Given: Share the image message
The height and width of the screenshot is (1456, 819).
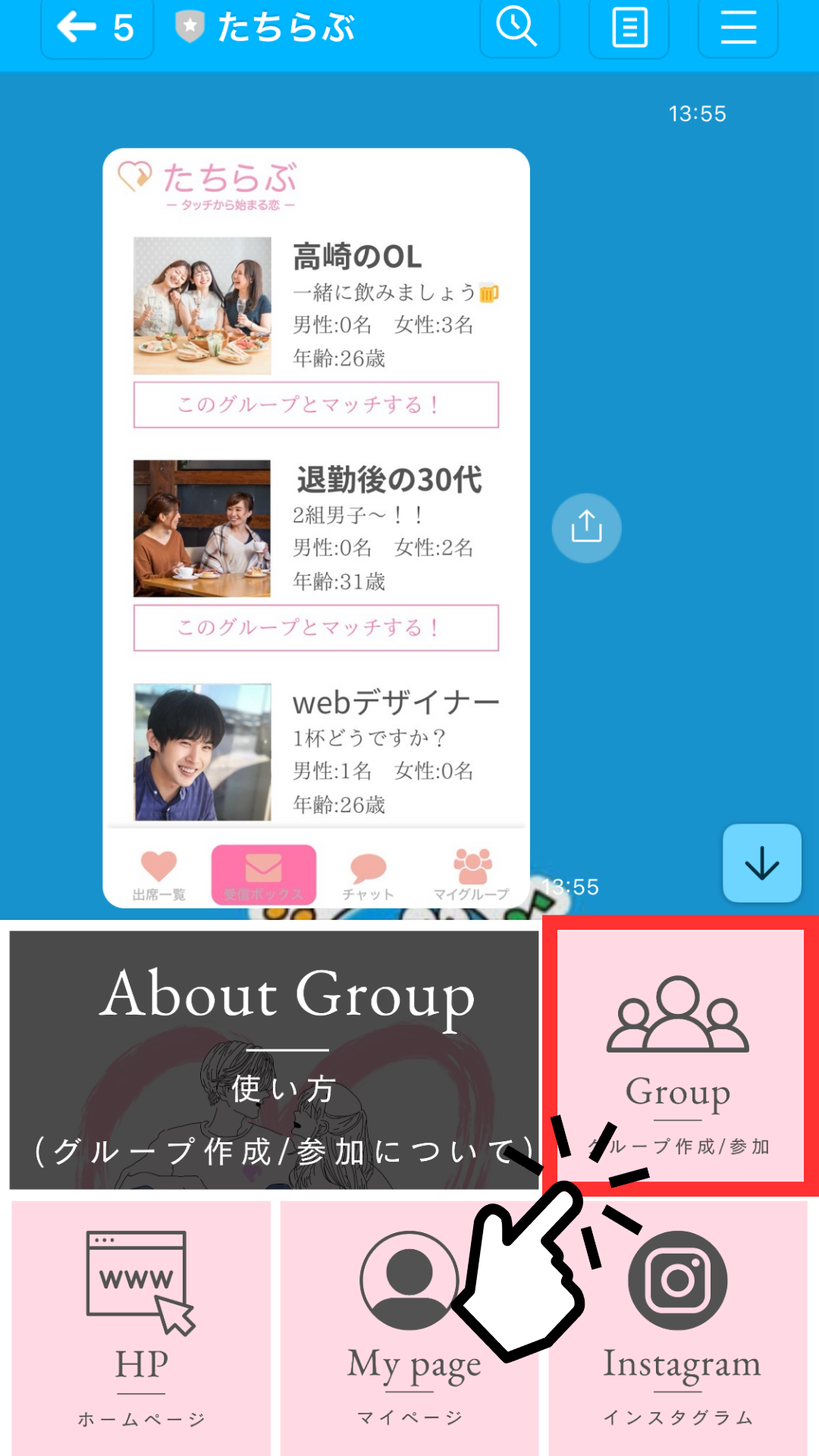Looking at the screenshot, I should tap(586, 528).
